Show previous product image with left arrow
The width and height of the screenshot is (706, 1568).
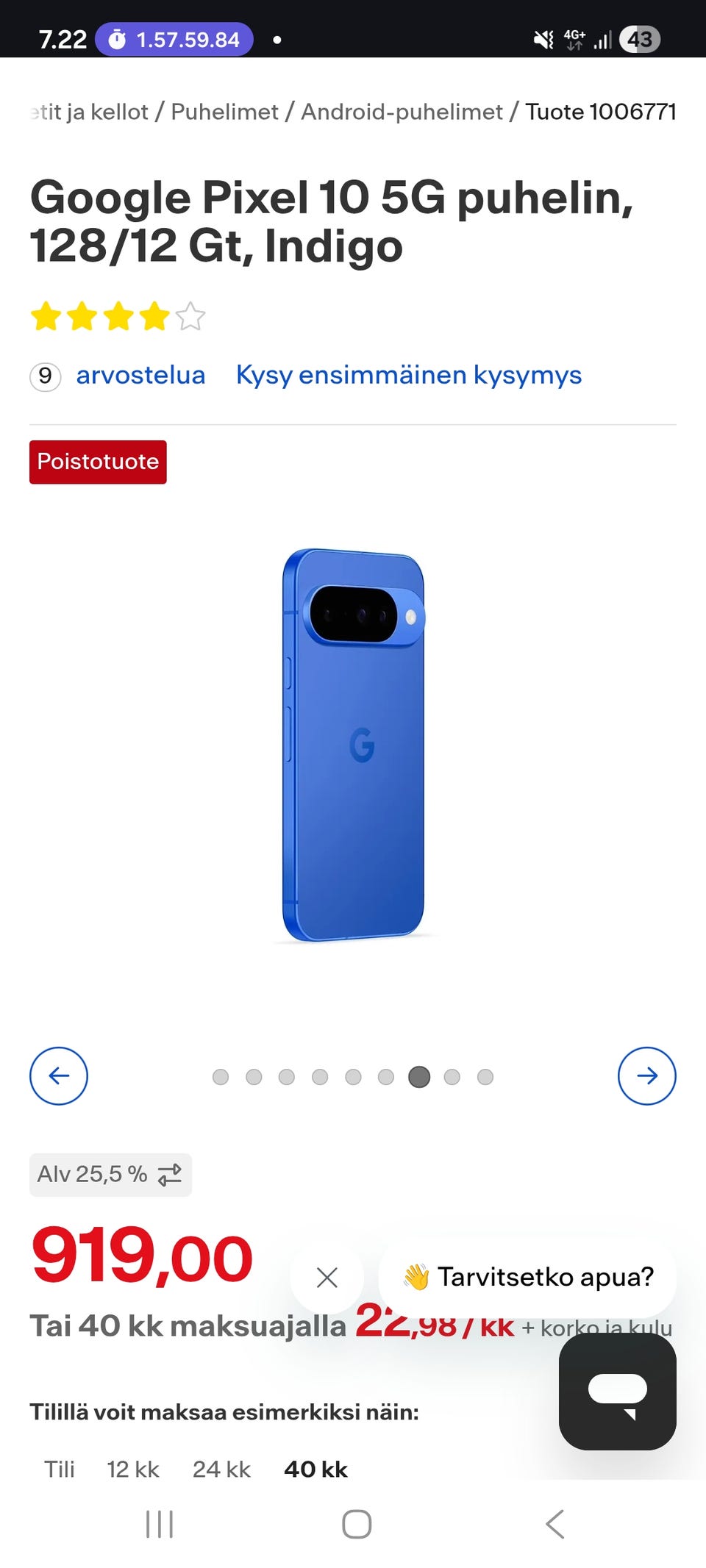tap(59, 1076)
